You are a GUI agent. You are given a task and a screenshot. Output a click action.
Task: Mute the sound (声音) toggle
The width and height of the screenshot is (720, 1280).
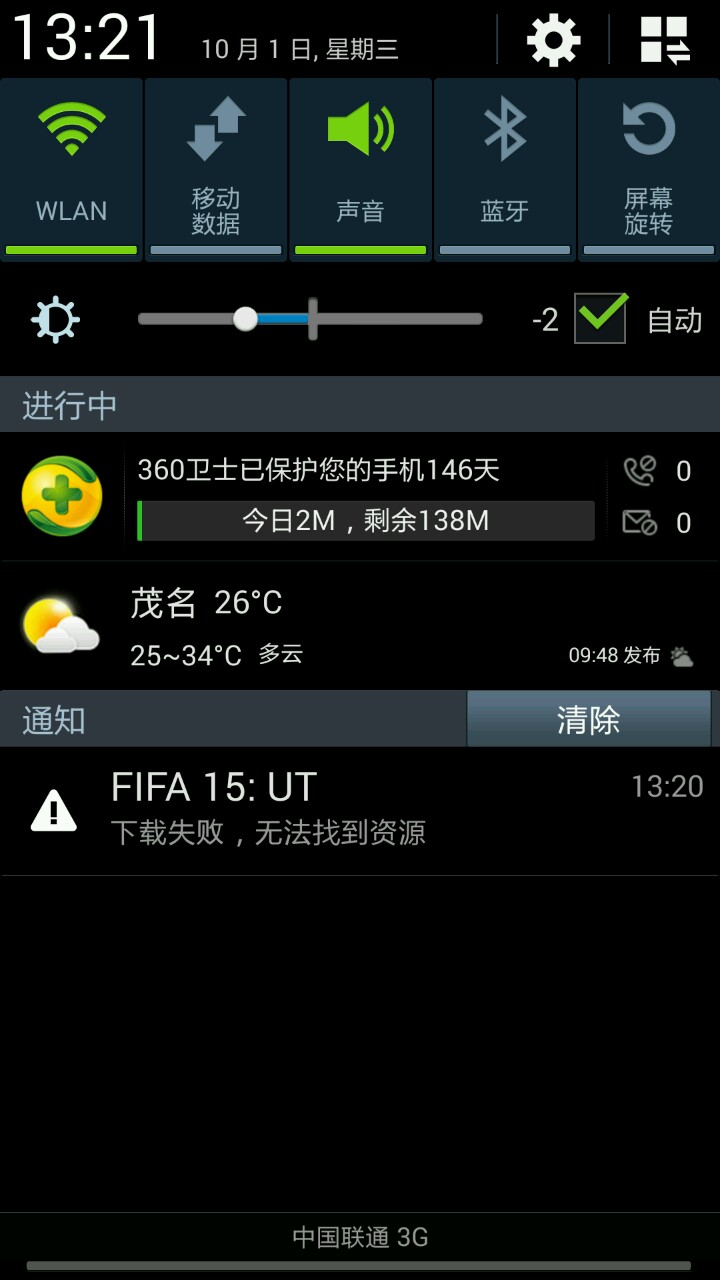(360, 169)
